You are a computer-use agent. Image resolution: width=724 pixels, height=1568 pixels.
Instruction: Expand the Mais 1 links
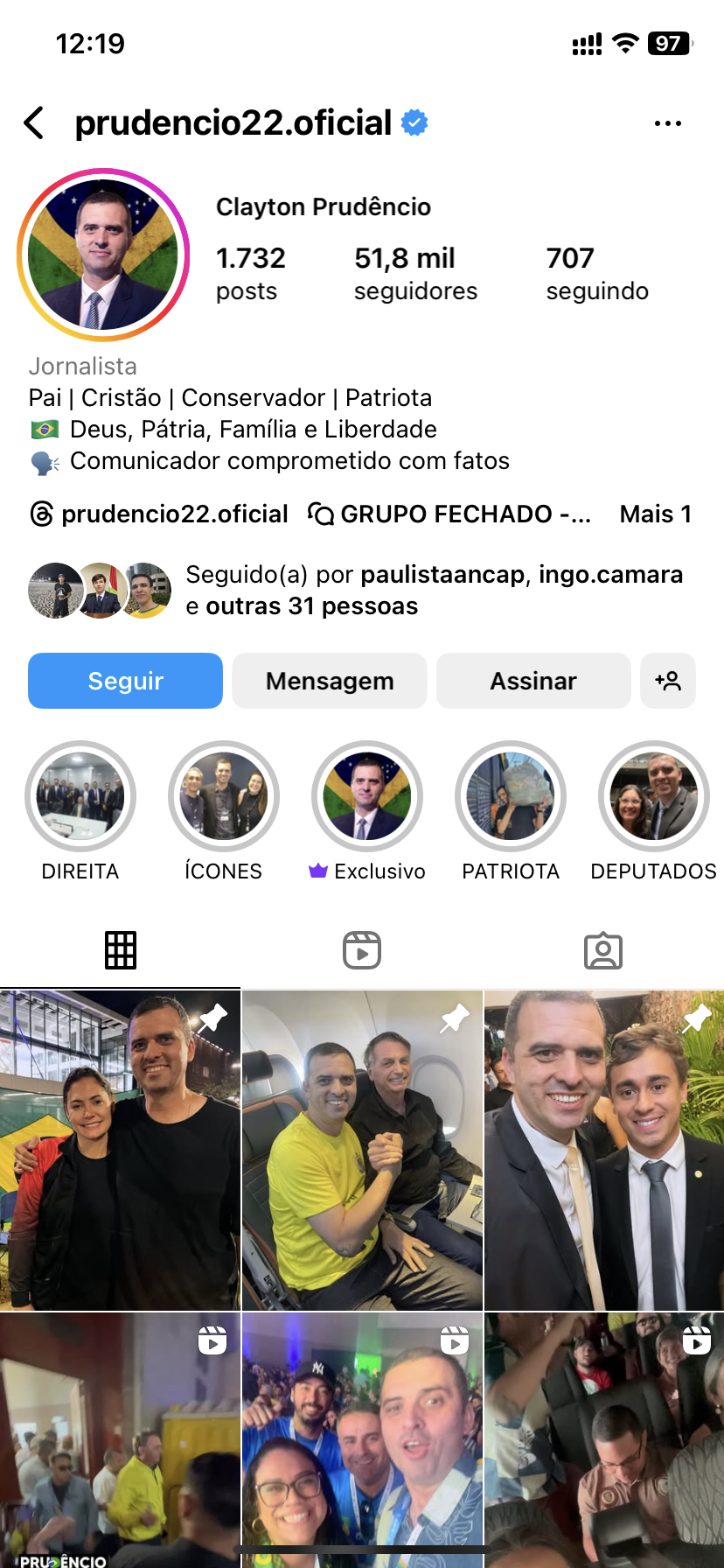(655, 514)
